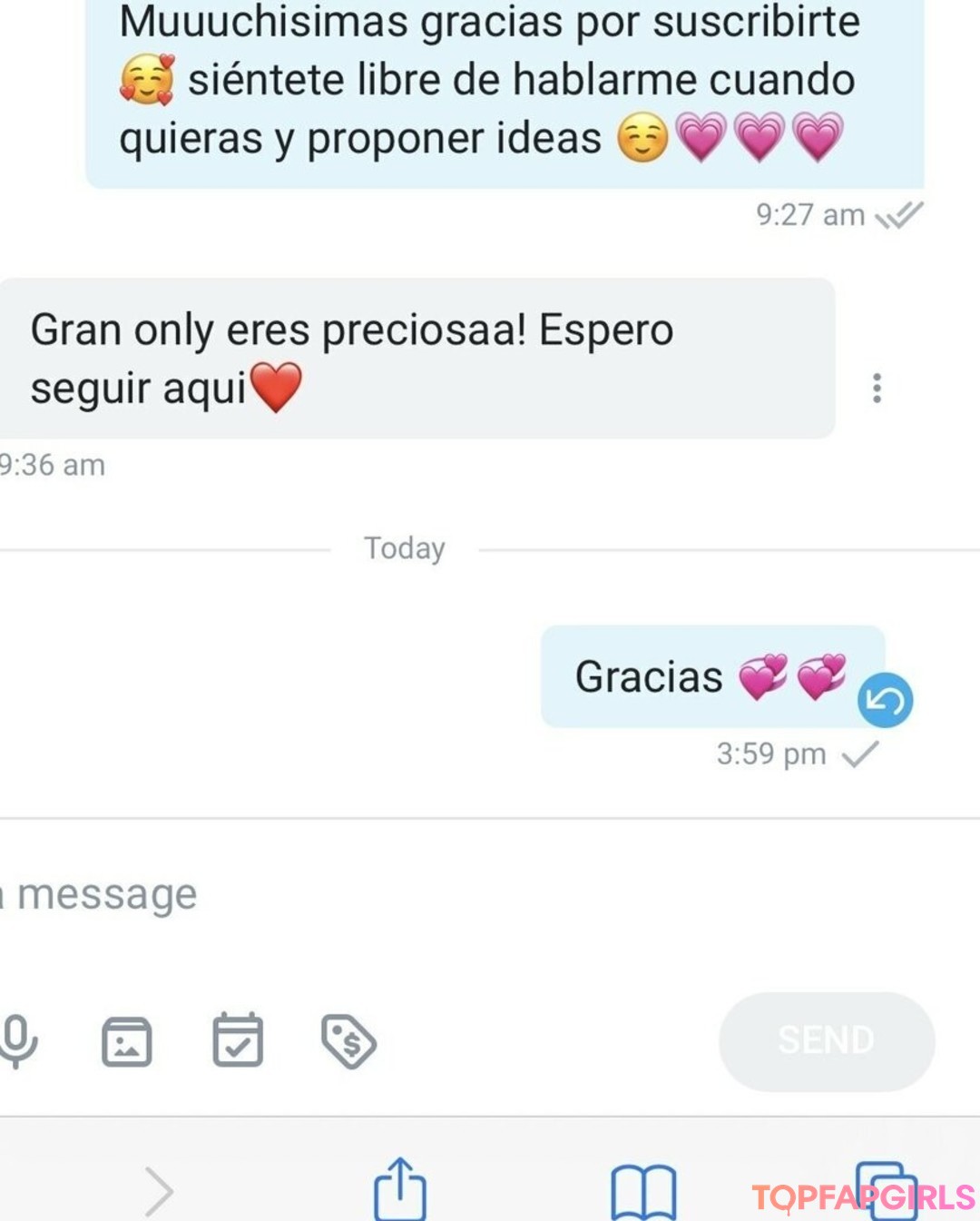Open options for the "Gran only" message
The height and width of the screenshot is (1221, 980).
pyautogui.click(x=877, y=388)
